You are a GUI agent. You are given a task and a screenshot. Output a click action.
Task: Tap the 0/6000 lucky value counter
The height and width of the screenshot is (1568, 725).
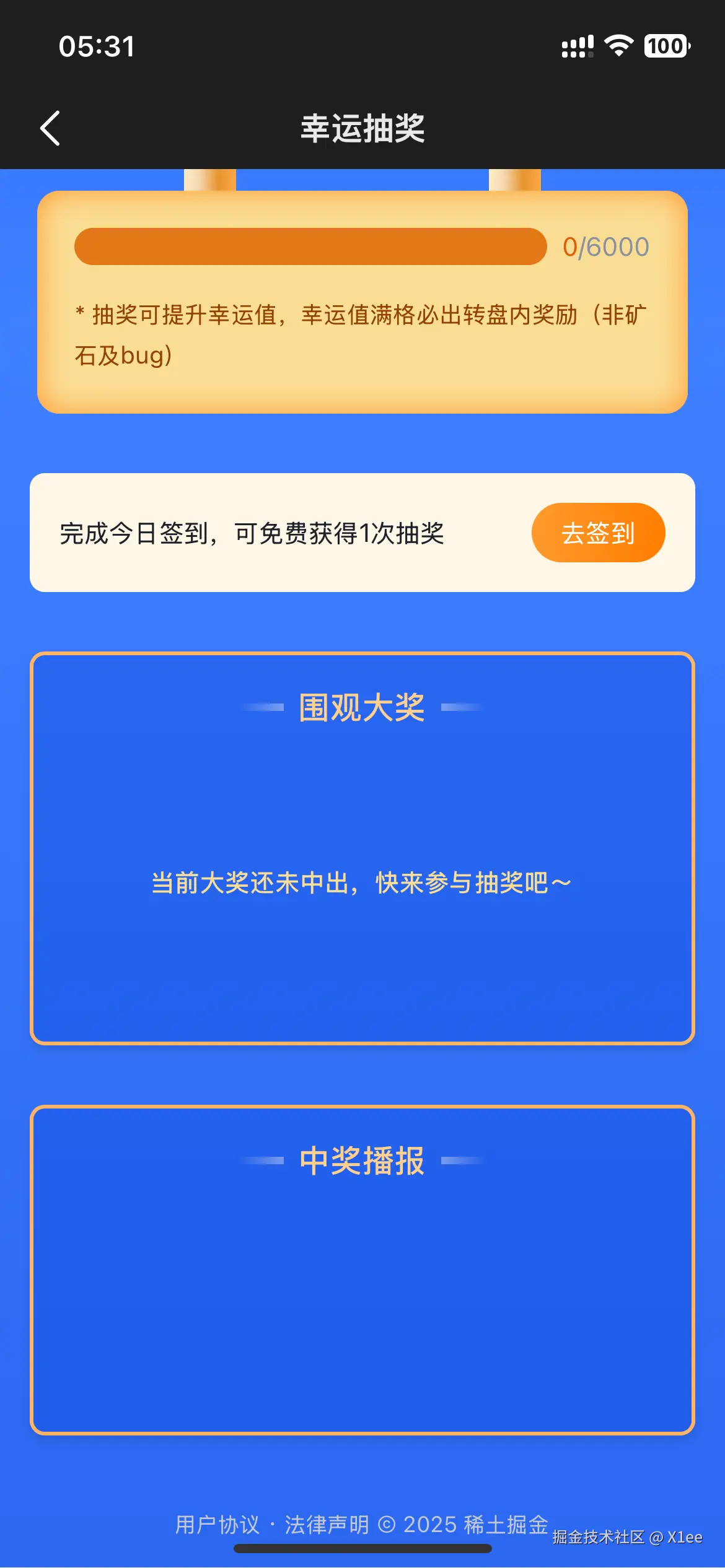[605, 246]
